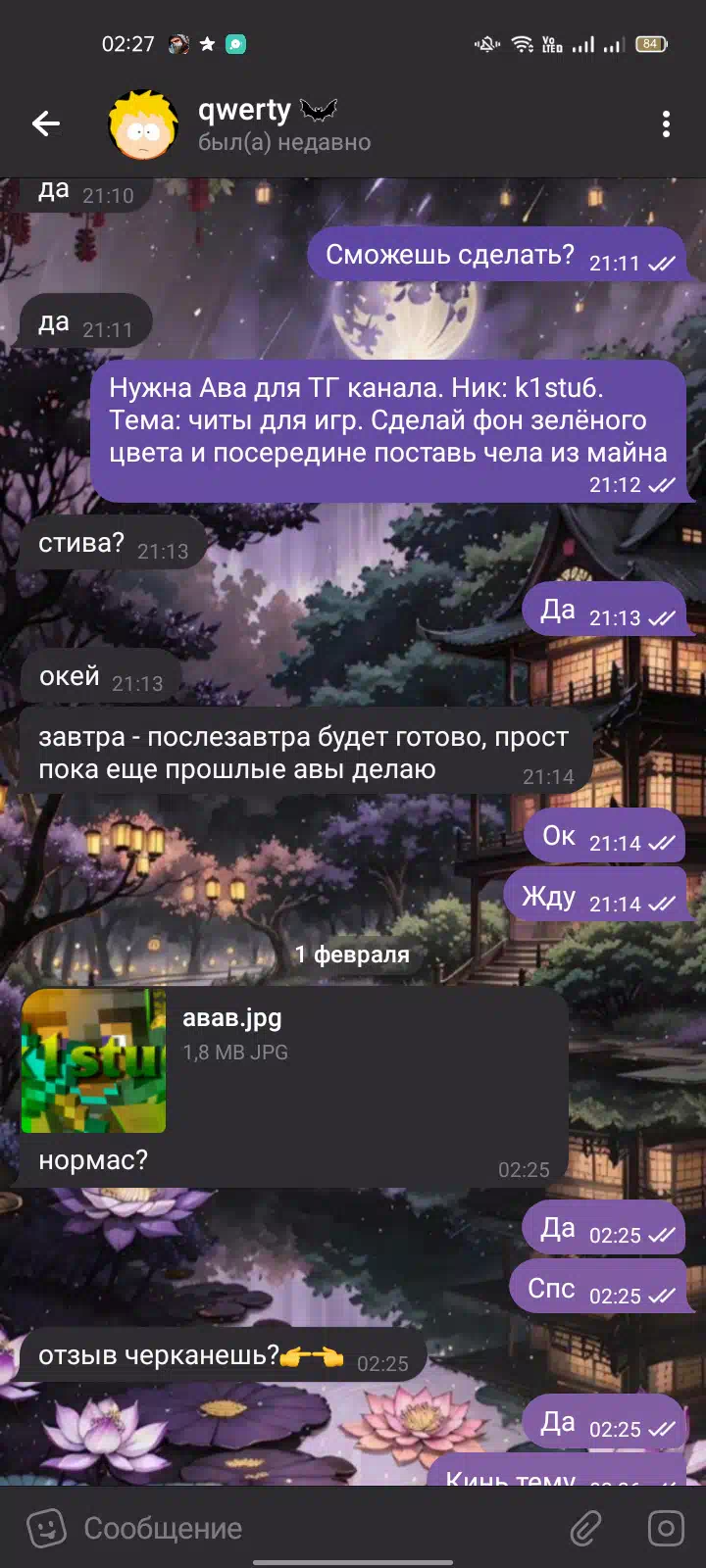The height and width of the screenshot is (1568, 706).
Task: Open chat info via qwerty's name
Action: tap(245, 110)
